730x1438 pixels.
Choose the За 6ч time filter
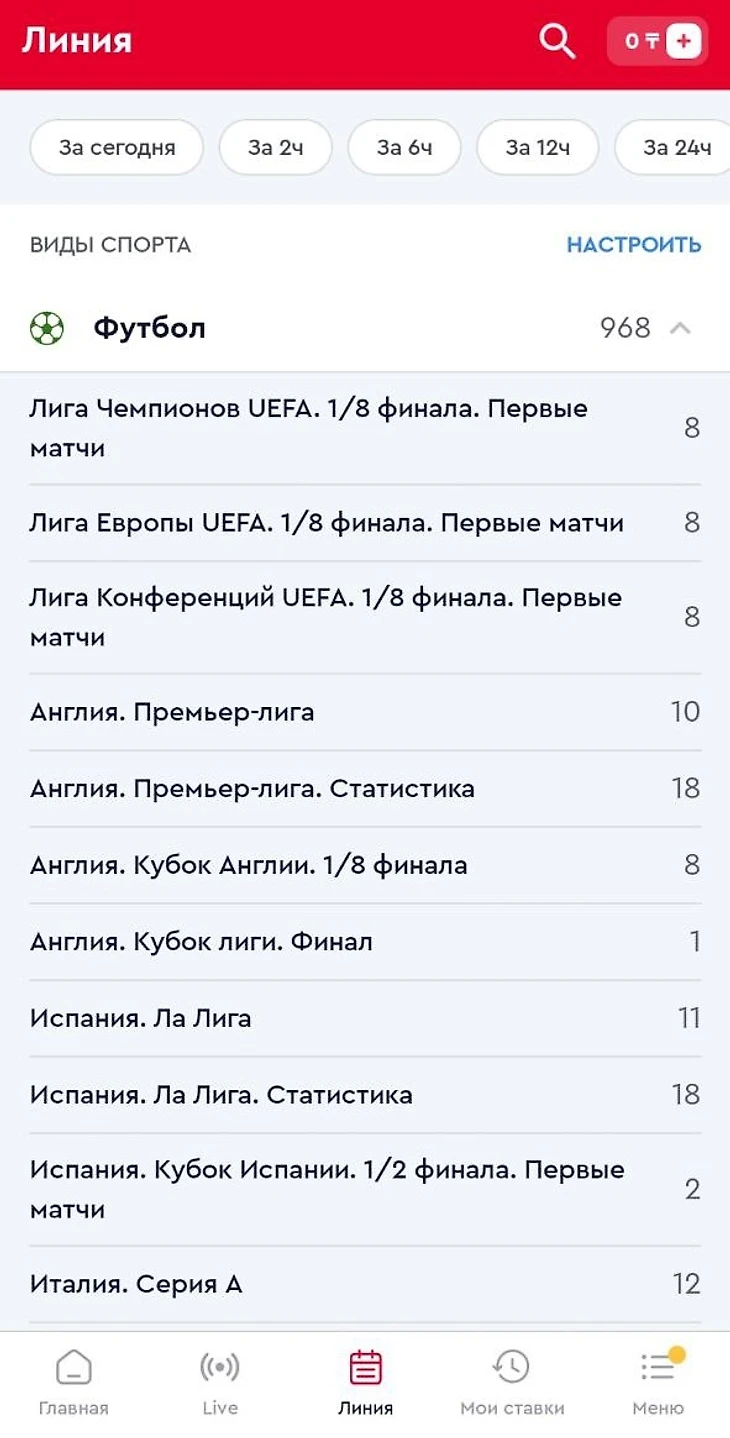click(x=405, y=148)
